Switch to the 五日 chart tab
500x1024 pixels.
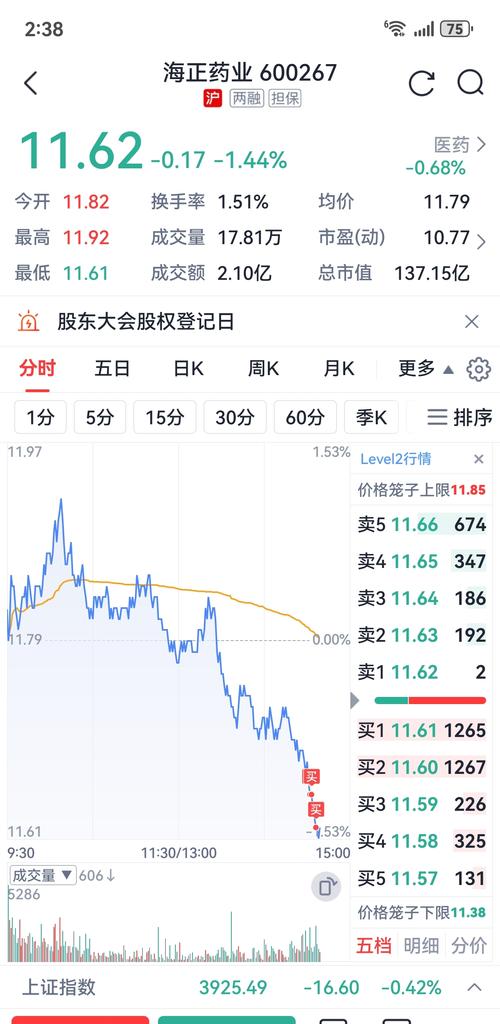[x=112, y=368]
